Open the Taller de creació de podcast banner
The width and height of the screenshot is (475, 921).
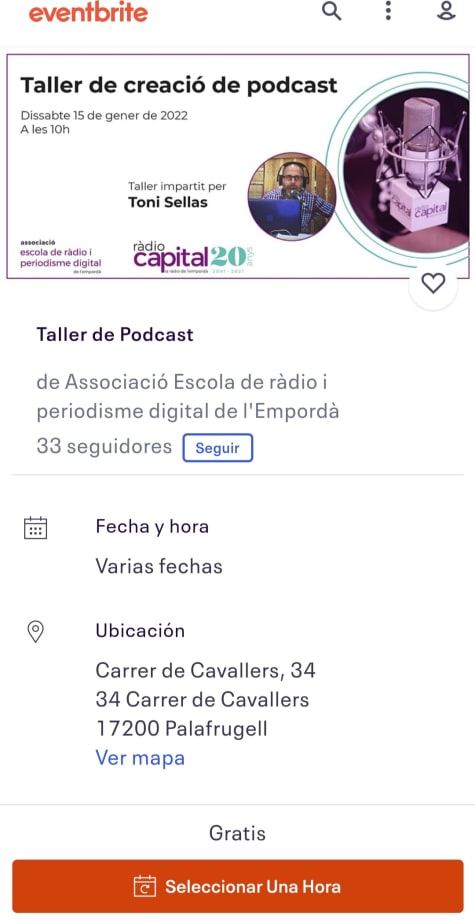point(238,166)
